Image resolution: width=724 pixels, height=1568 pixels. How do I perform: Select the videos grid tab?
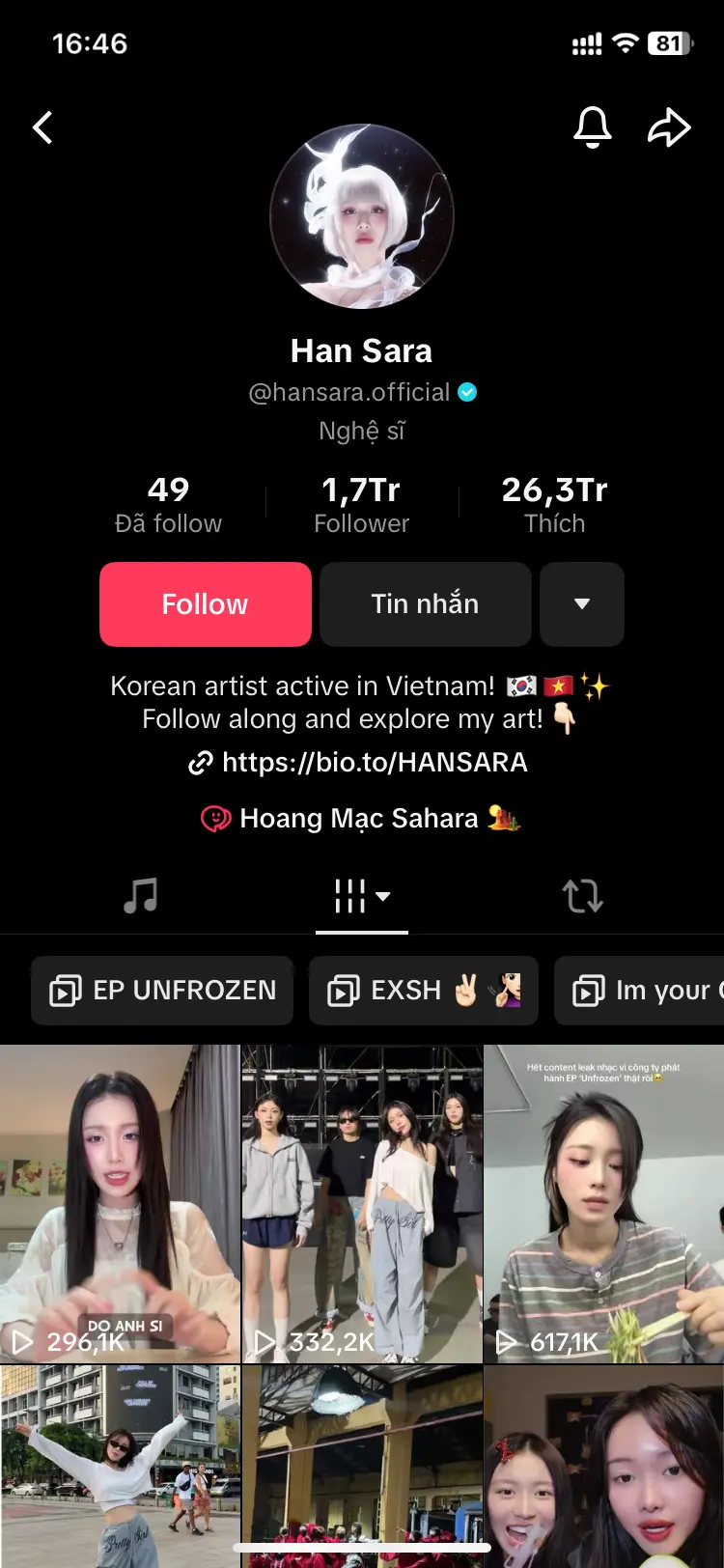(362, 896)
